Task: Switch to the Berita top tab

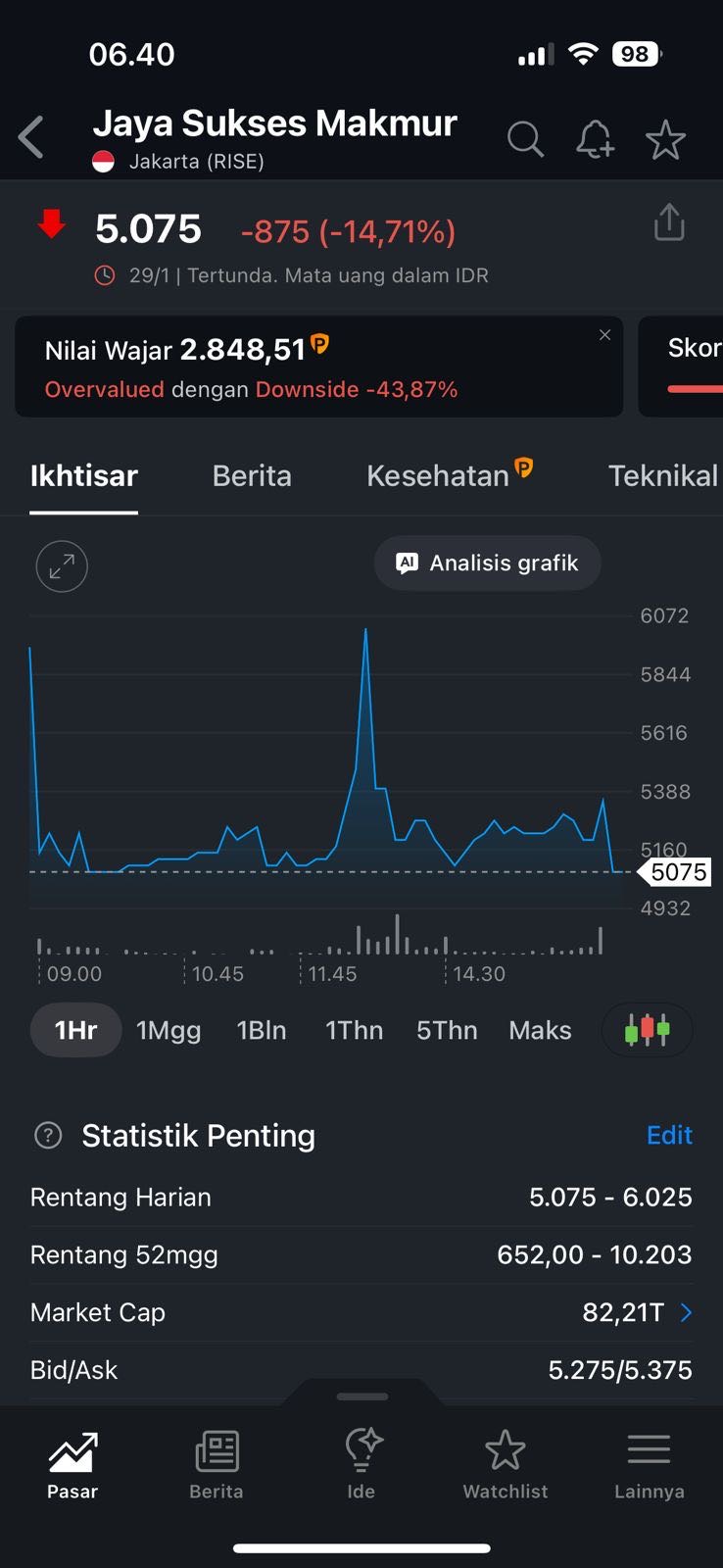Action: [252, 476]
